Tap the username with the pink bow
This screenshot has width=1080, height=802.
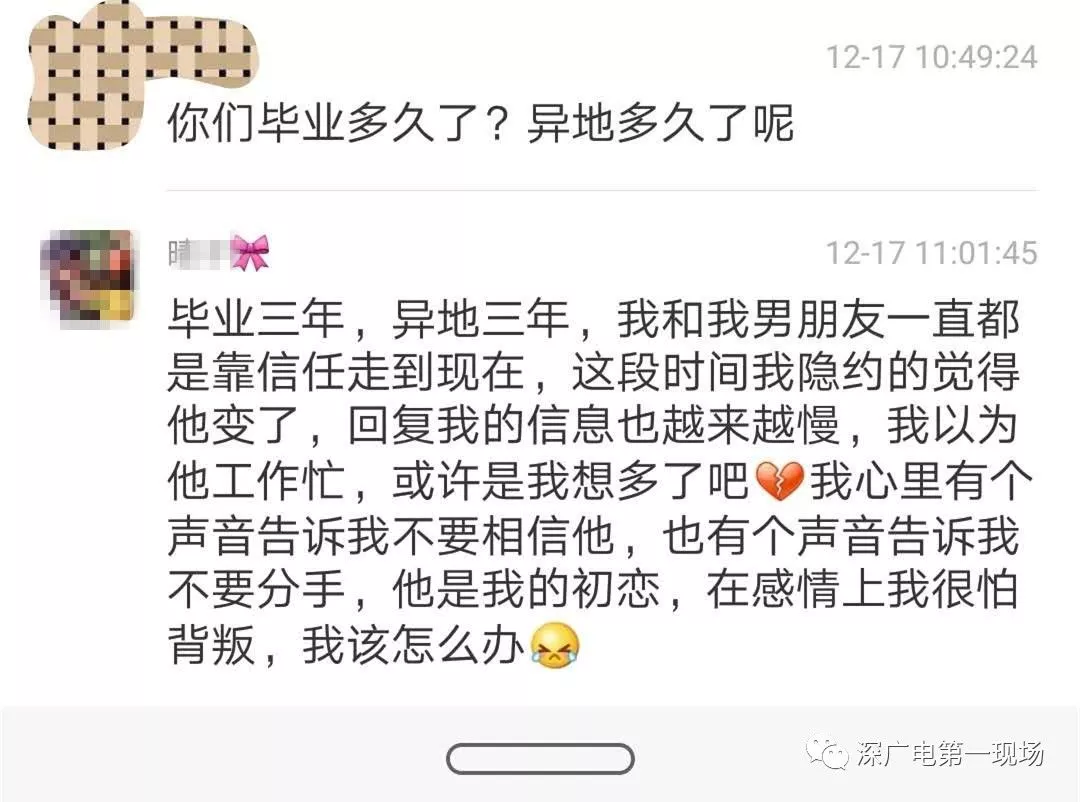tap(217, 253)
